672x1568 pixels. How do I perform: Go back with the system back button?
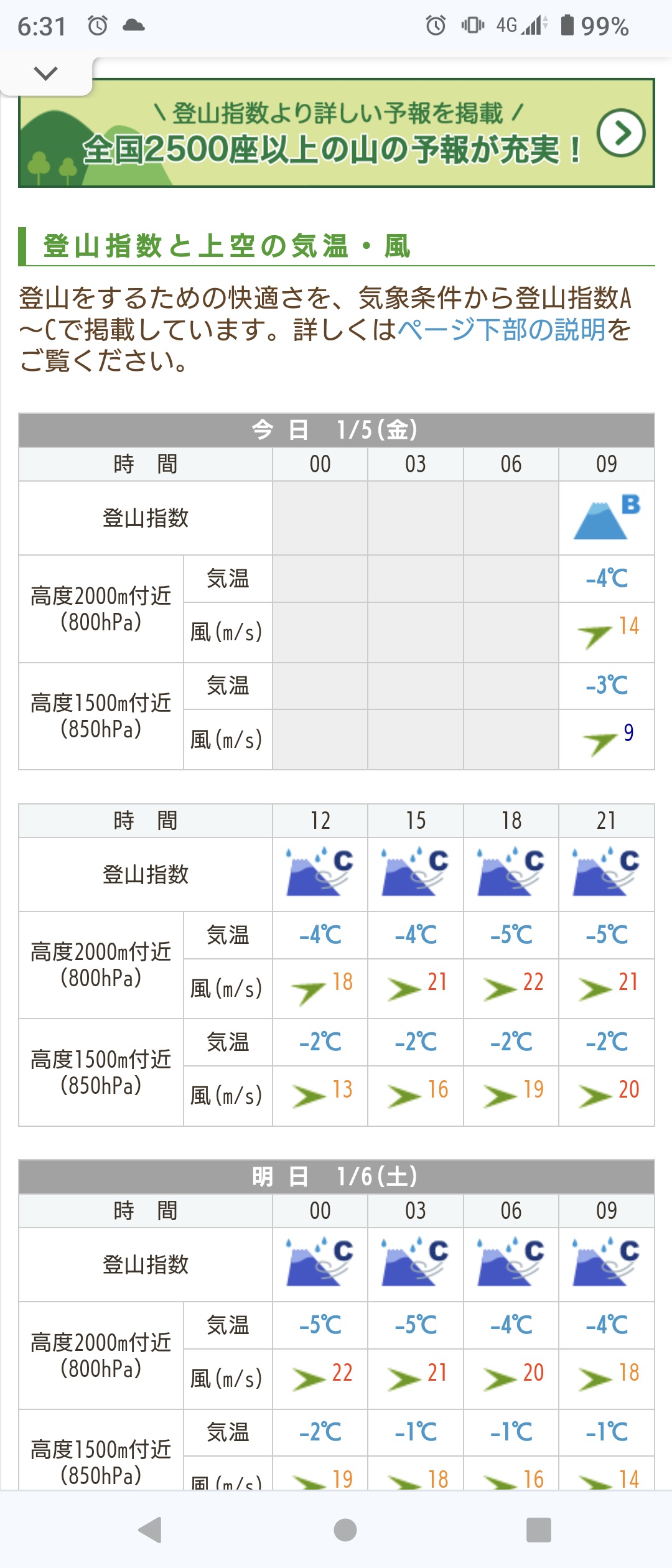click(x=150, y=1529)
